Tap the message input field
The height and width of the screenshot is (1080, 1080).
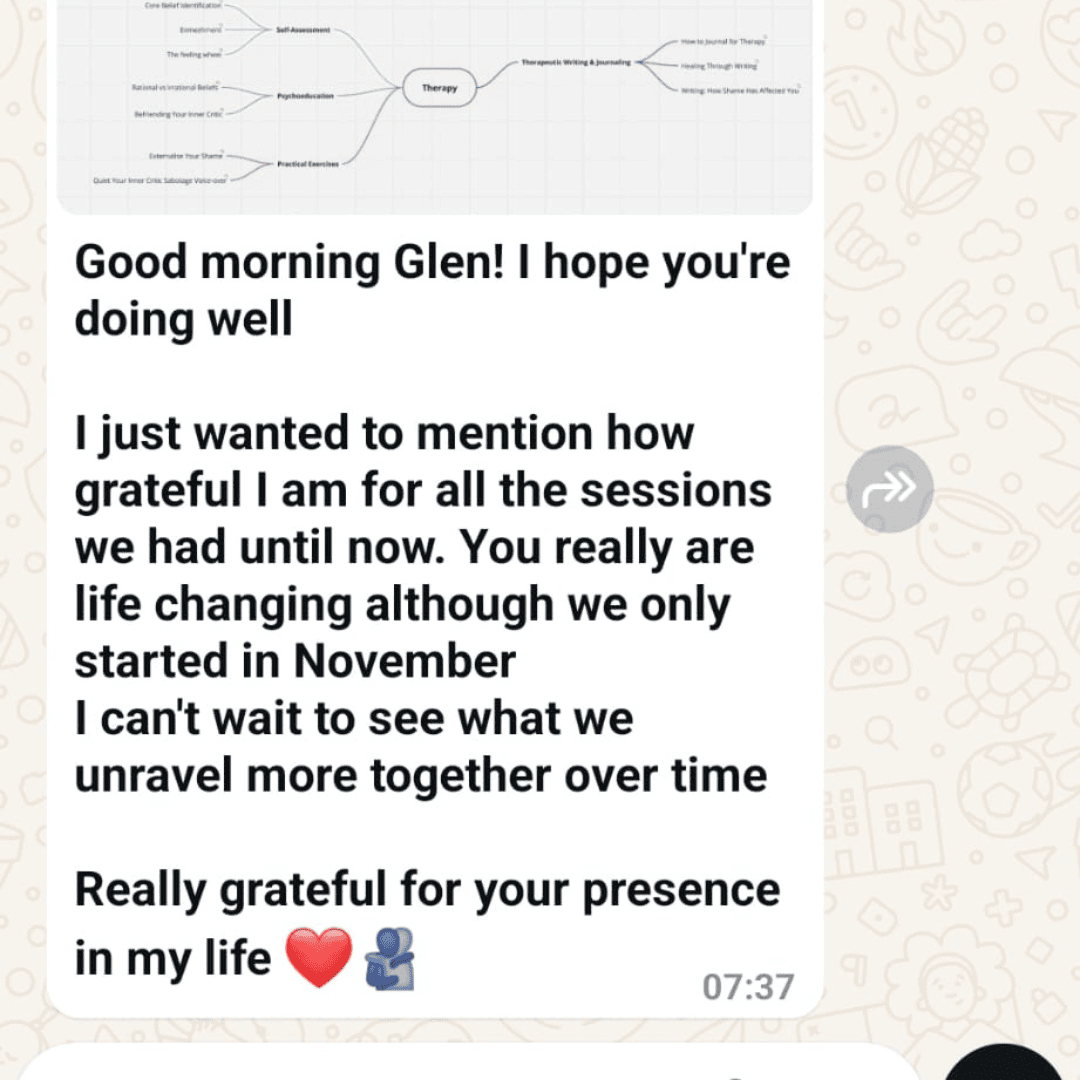tap(400, 1064)
